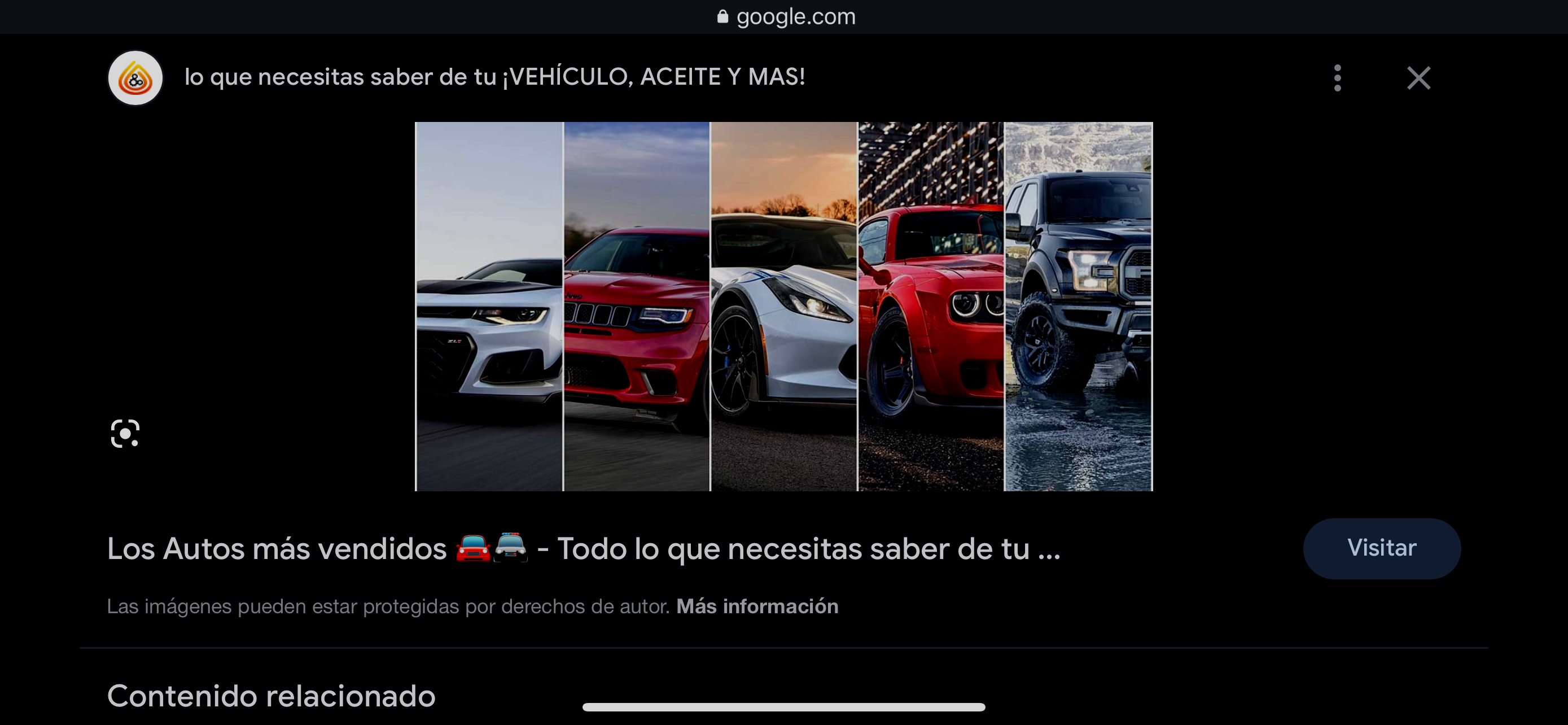
Task: Open the Los Autos más vendidos title
Action: (x=583, y=548)
